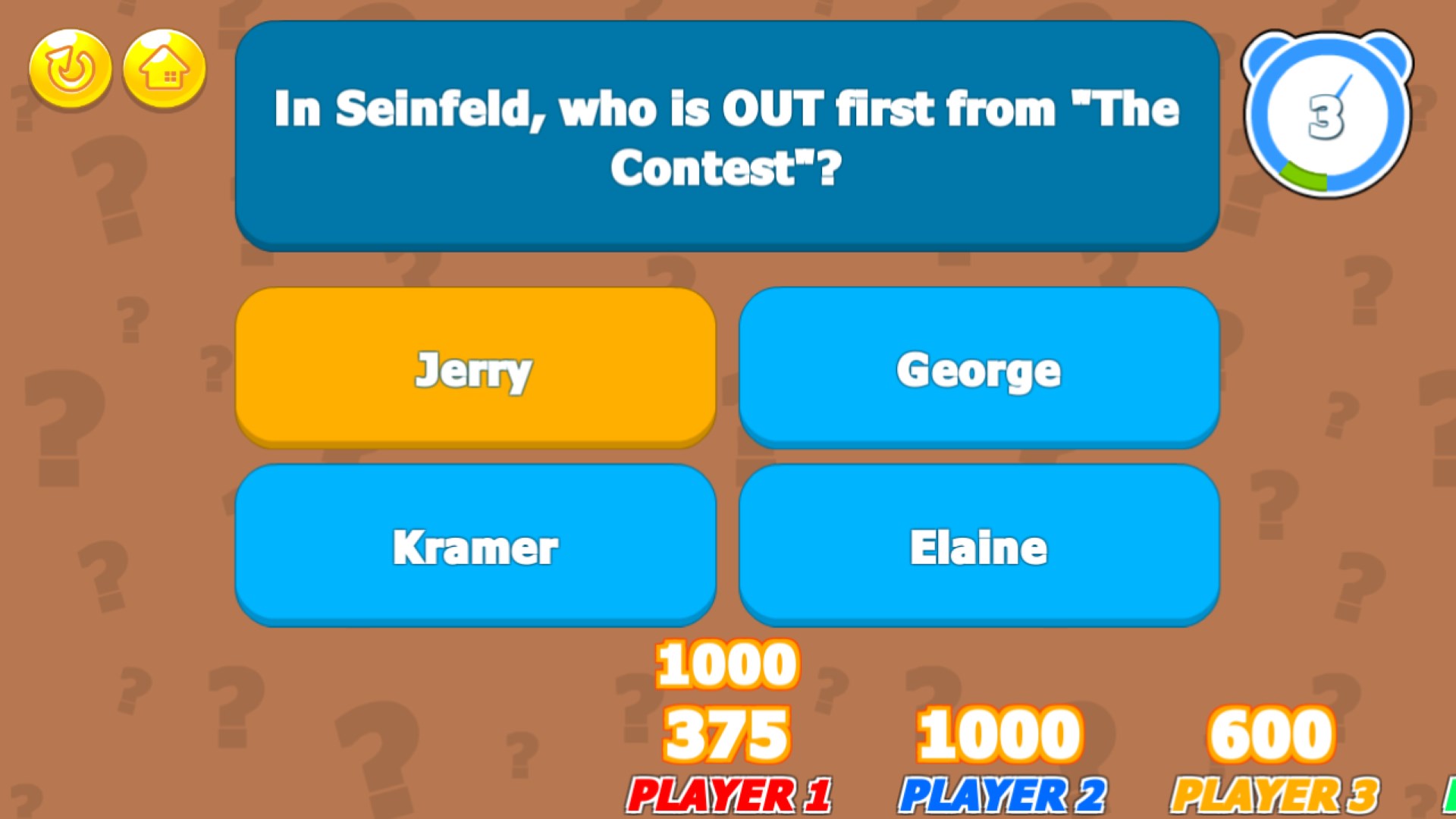This screenshot has height=819, width=1456.
Task: Tap the yellow restart arrow icon
Action: click(x=71, y=70)
